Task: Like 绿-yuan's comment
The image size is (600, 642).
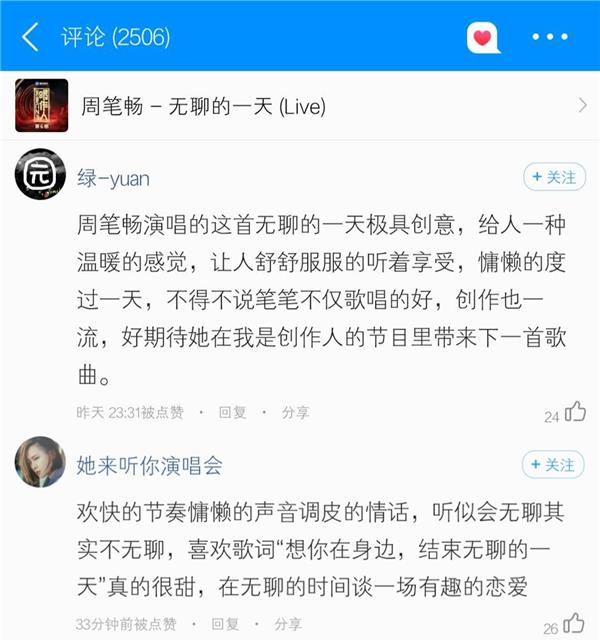Action: coord(574,411)
